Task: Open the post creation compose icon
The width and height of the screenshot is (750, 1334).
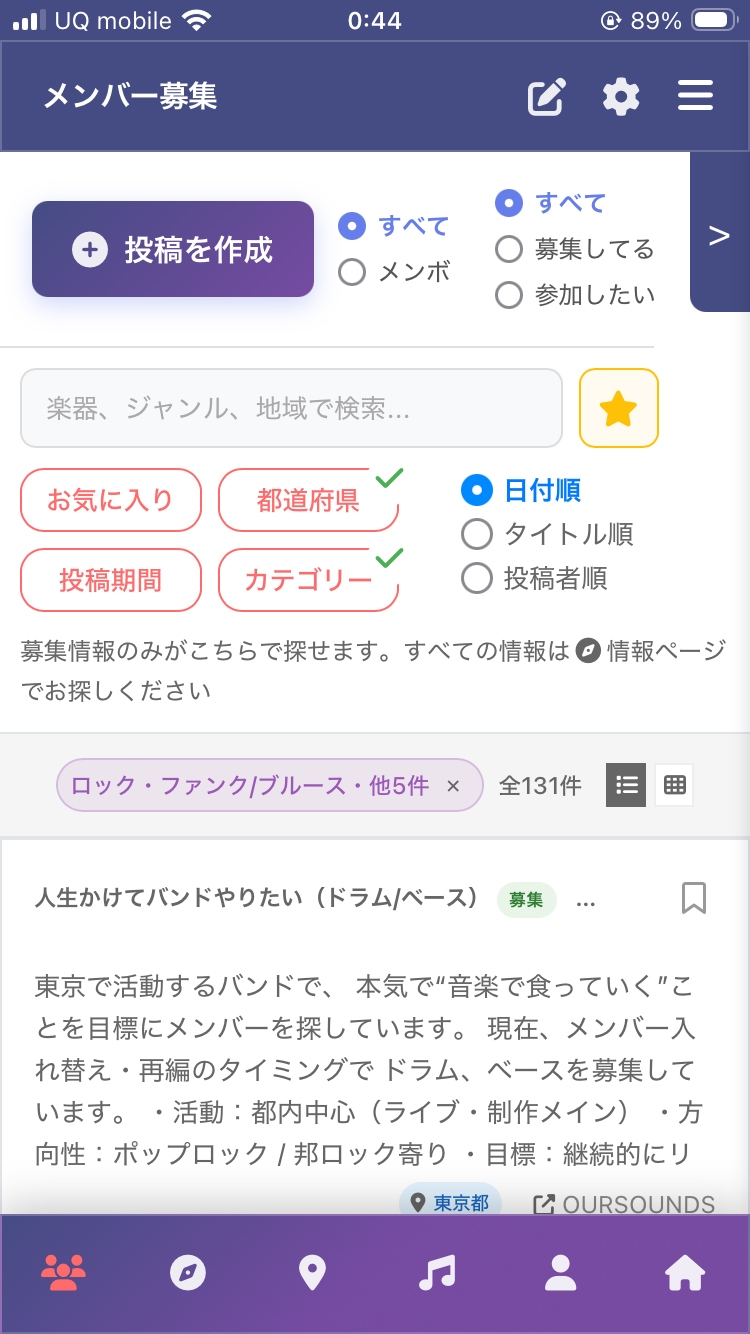Action: [x=545, y=97]
